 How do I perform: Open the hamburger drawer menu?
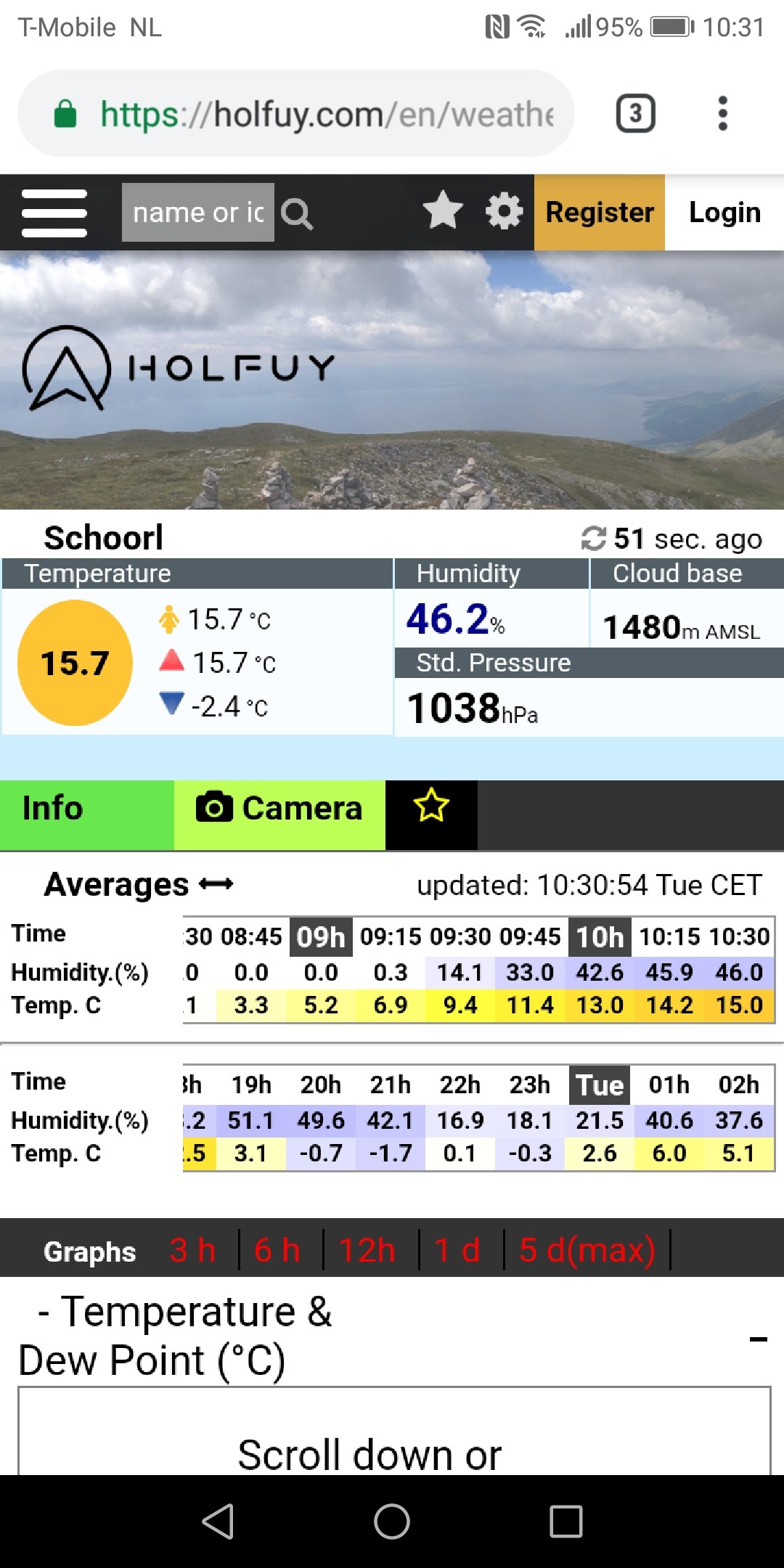coord(54,213)
